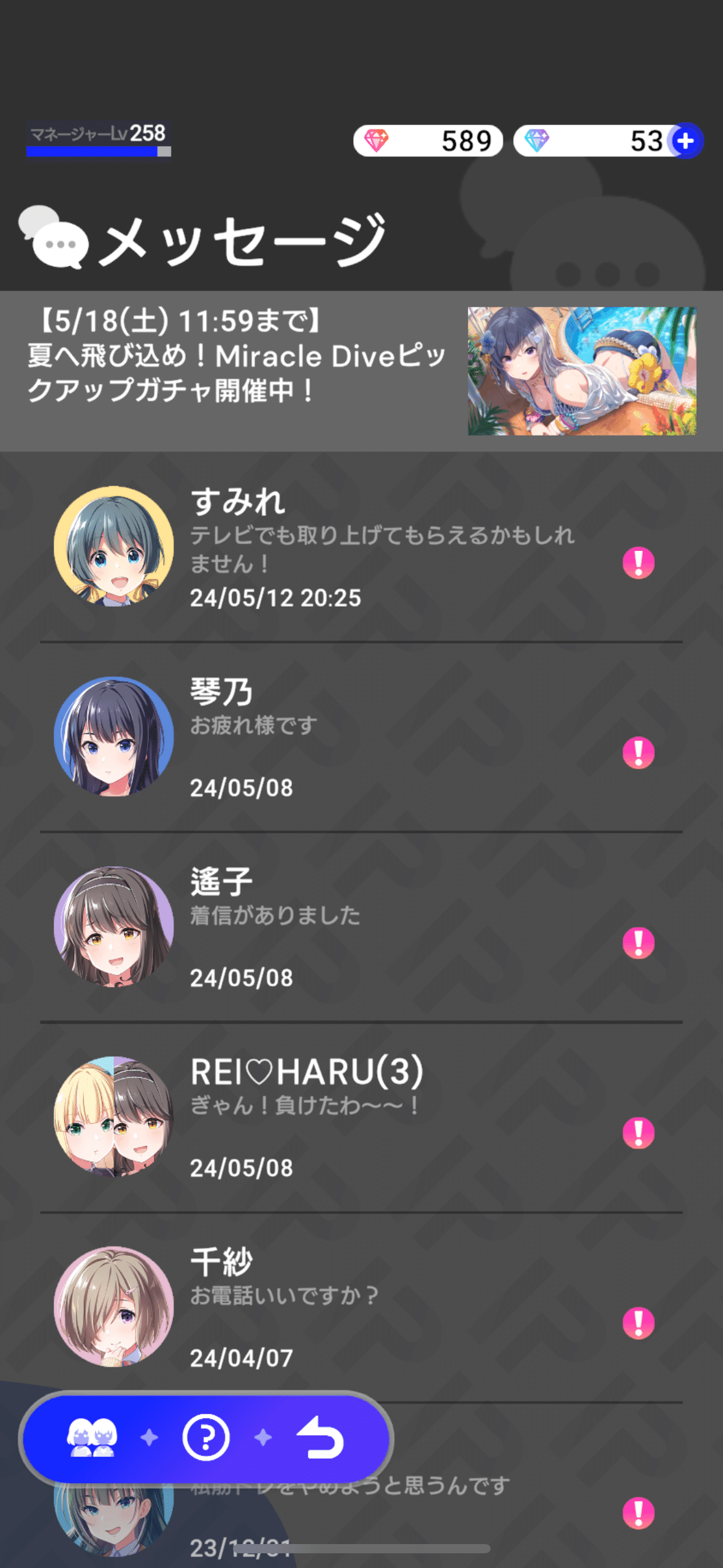The image size is (723, 1568).
Task: Open the message thread from すみれ
Action: (x=361, y=547)
